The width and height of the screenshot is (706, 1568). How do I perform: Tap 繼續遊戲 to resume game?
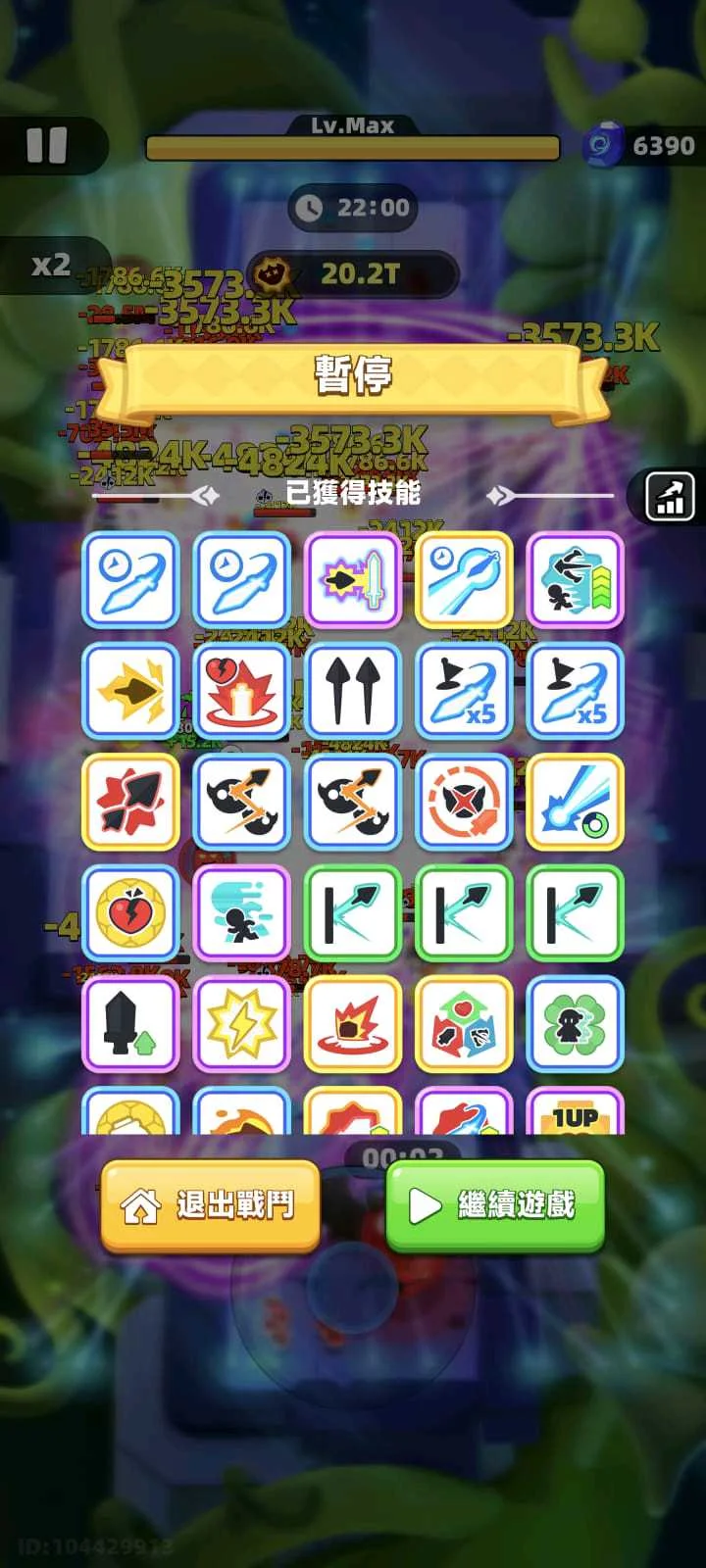click(x=495, y=1205)
